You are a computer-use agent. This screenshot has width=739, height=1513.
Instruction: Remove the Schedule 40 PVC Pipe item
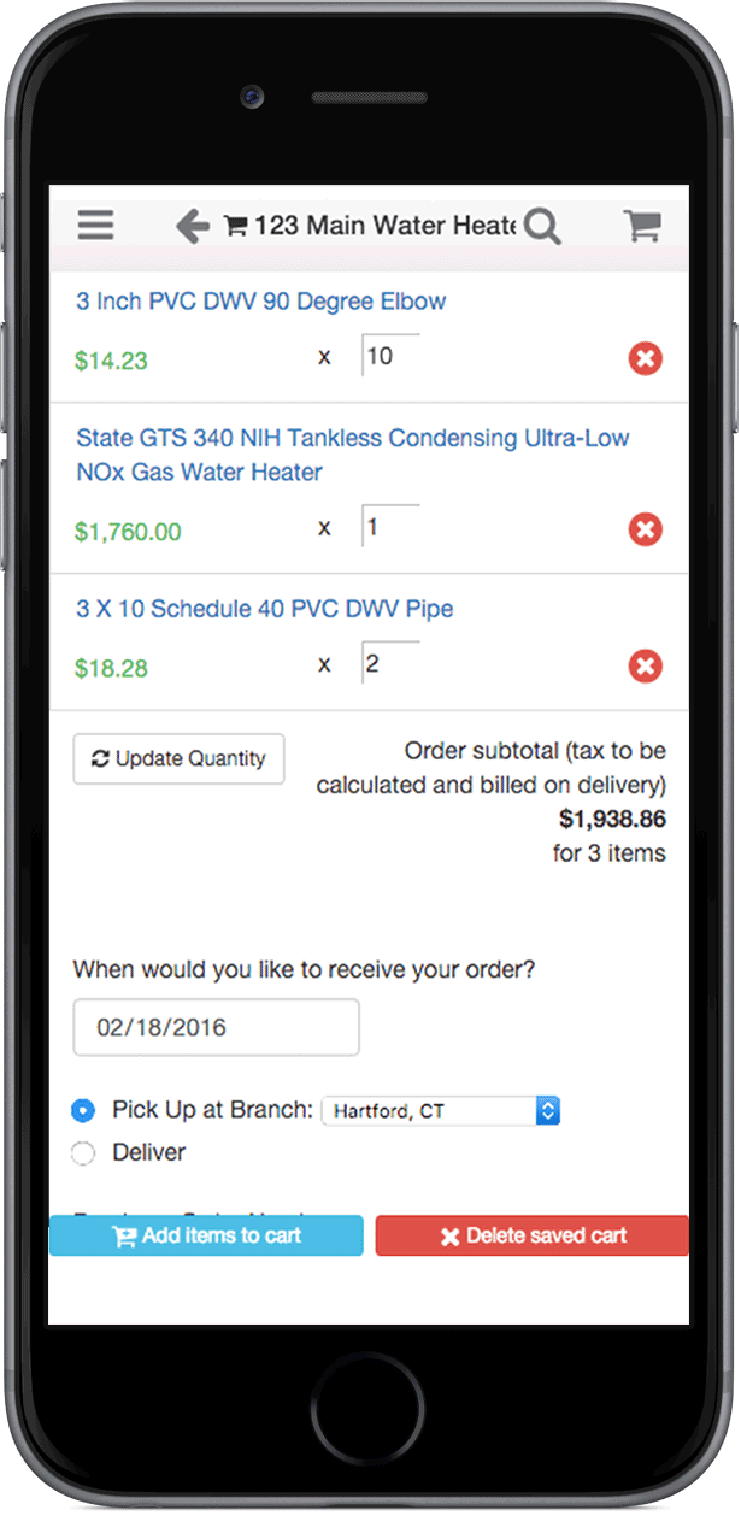tap(645, 666)
